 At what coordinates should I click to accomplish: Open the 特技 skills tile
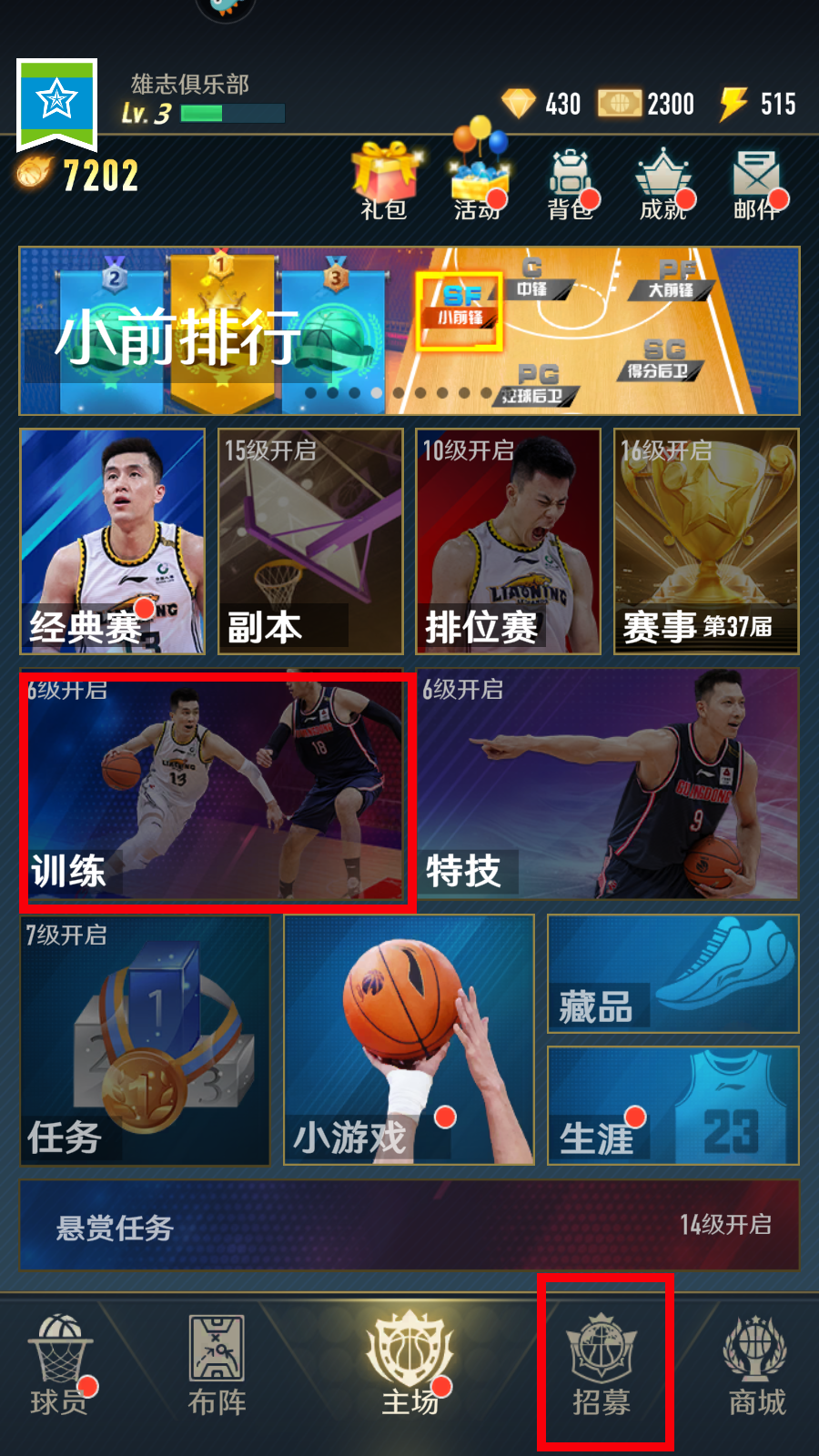[x=607, y=784]
